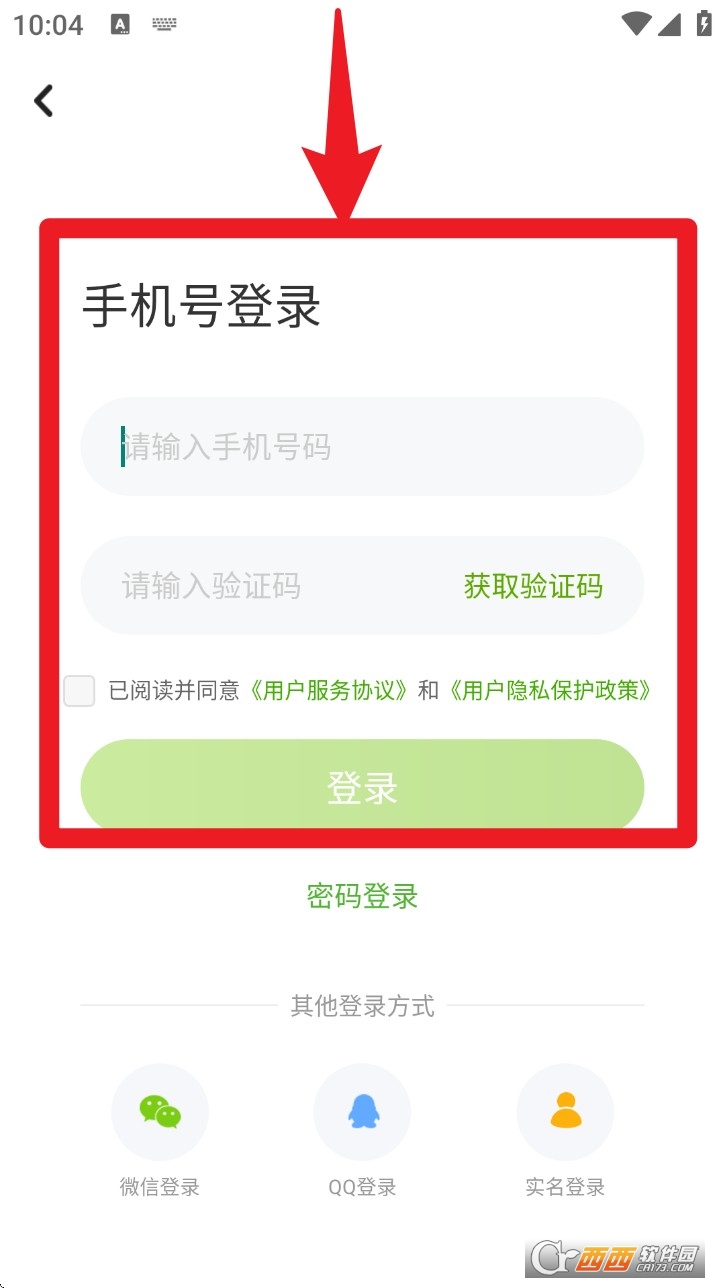Choose 实名登录 real-name login
The image size is (725, 1288).
[x=565, y=1112]
